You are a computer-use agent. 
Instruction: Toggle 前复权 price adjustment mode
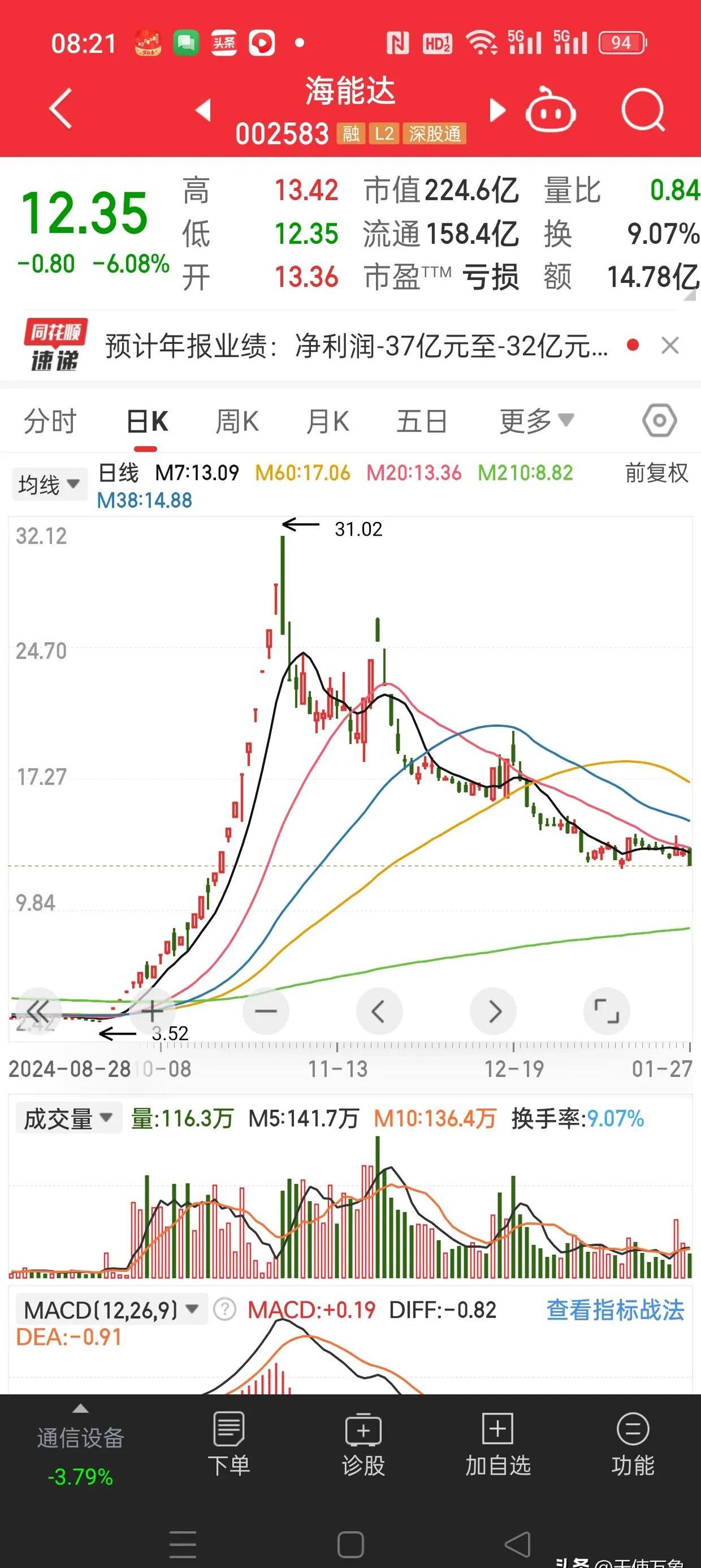655,475
